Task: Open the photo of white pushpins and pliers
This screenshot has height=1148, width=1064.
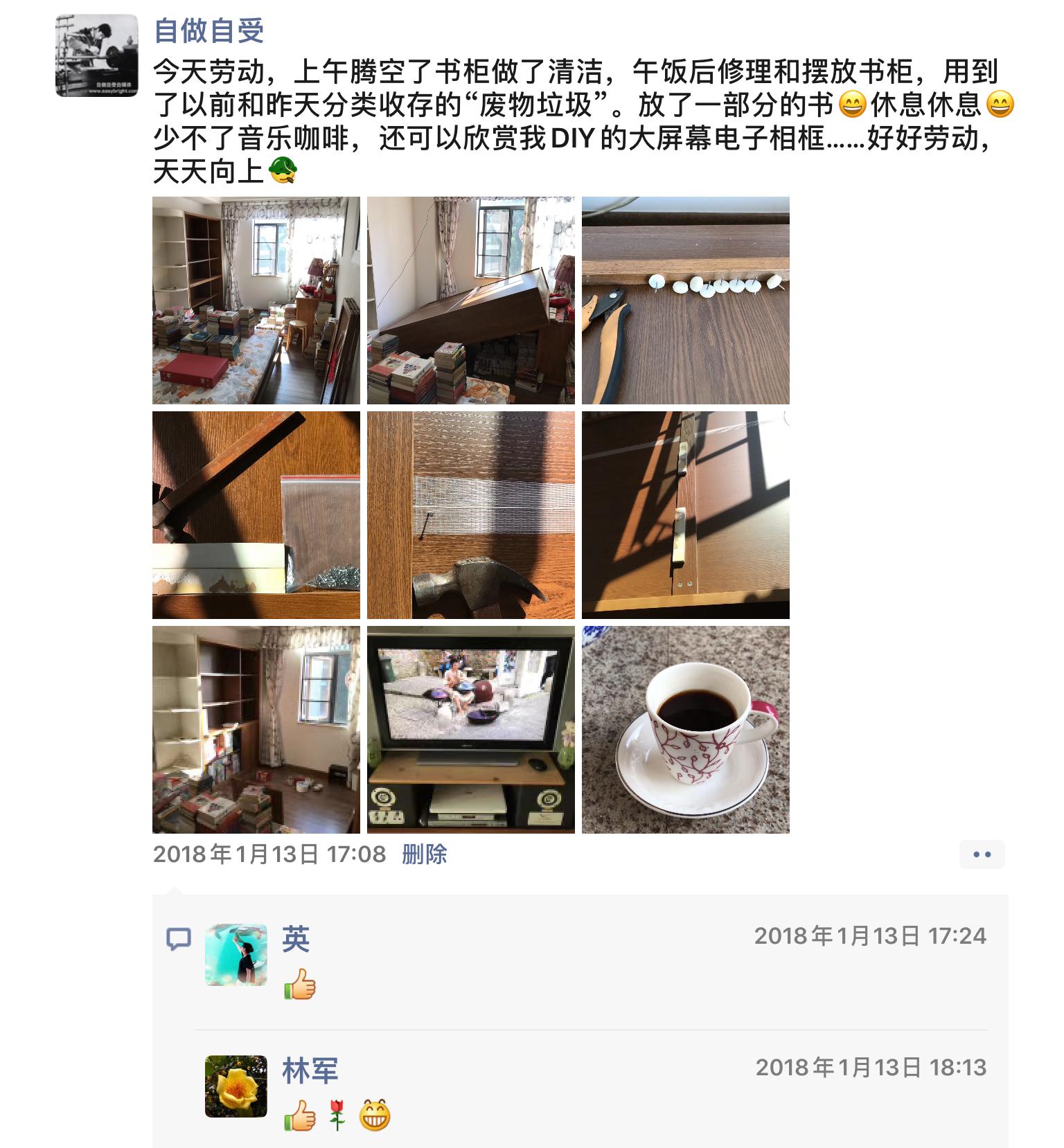Action: 686,301
